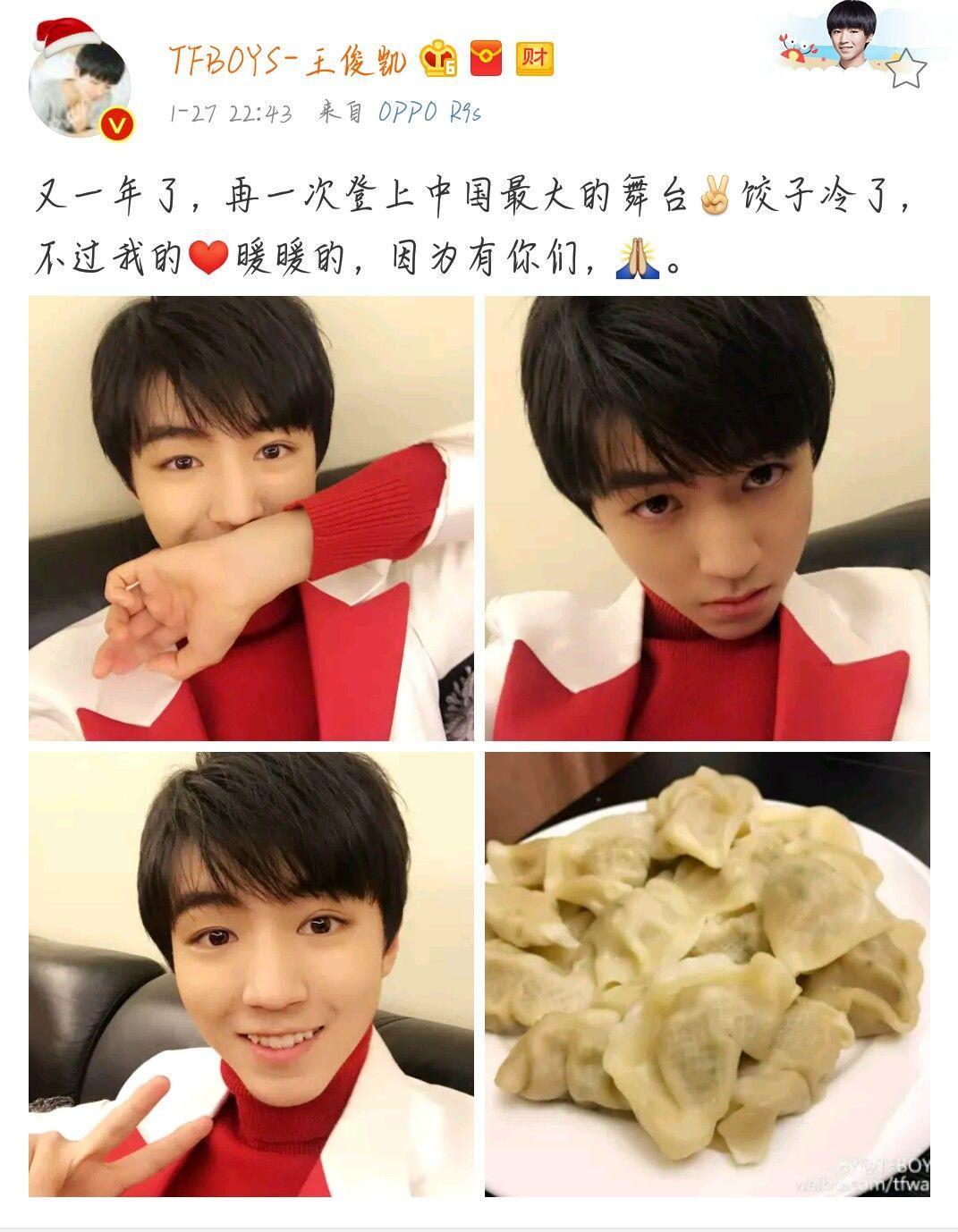Open the OPPO R9s source link
Image resolution: width=958 pixels, height=1232 pixels.
tap(430, 113)
